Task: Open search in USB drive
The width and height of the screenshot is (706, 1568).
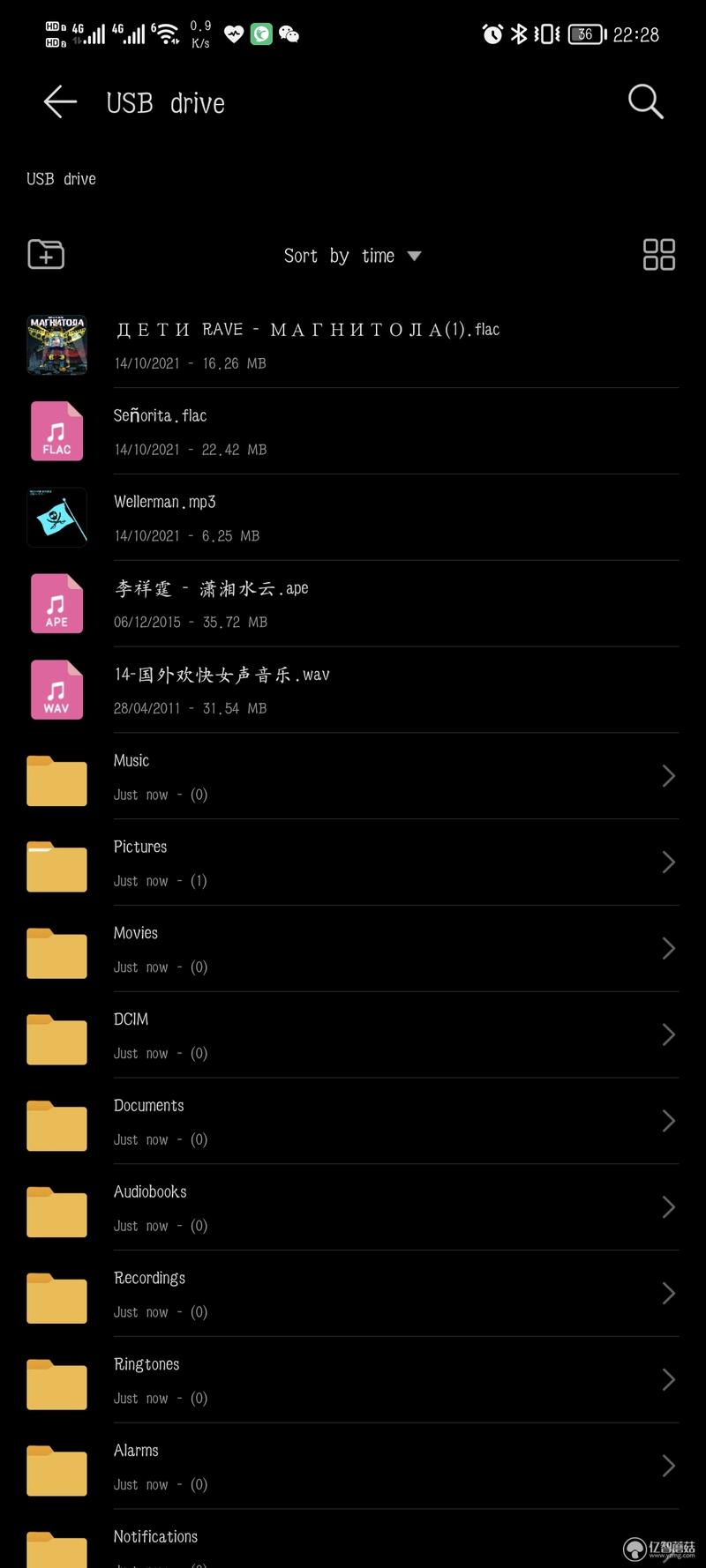Action: point(645,102)
